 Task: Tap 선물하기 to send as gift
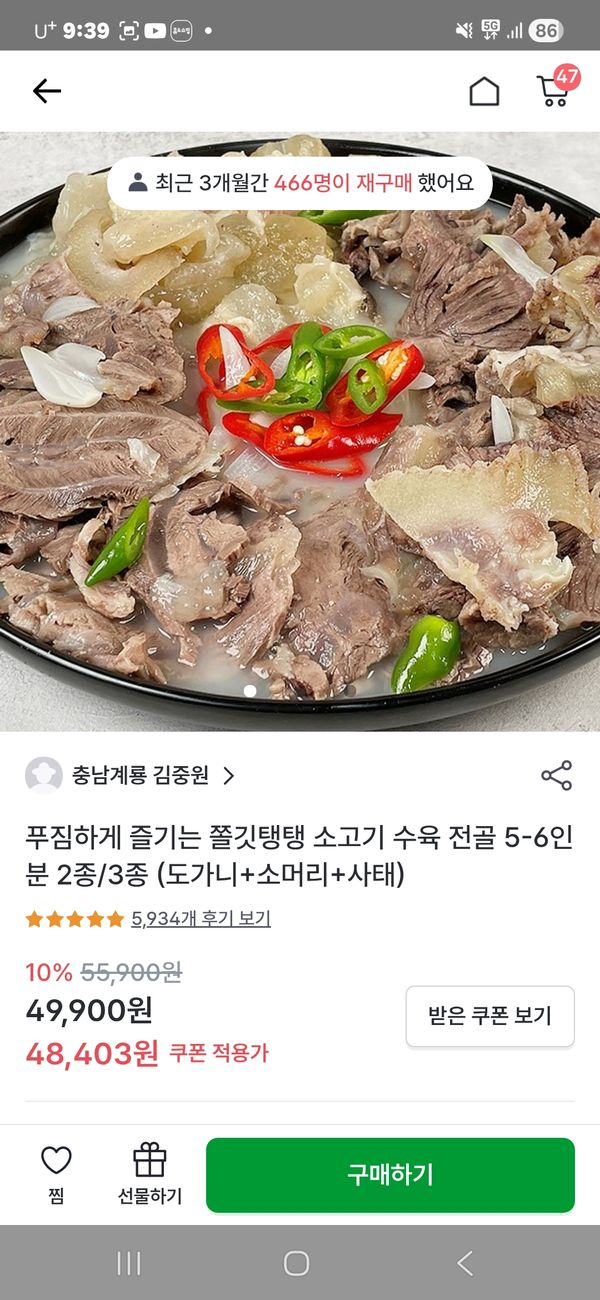click(x=150, y=1174)
